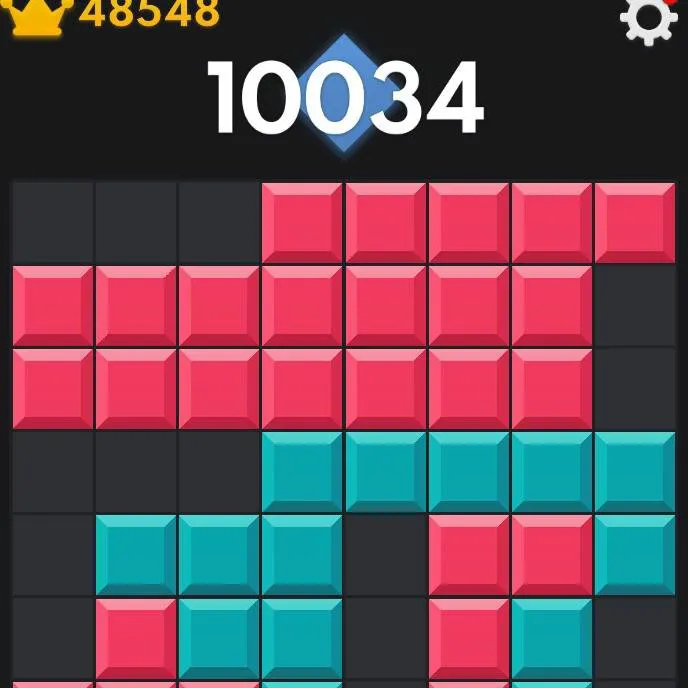Open the settings gear
This screenshot has width=688, height=688.
(x=648, y=17)
